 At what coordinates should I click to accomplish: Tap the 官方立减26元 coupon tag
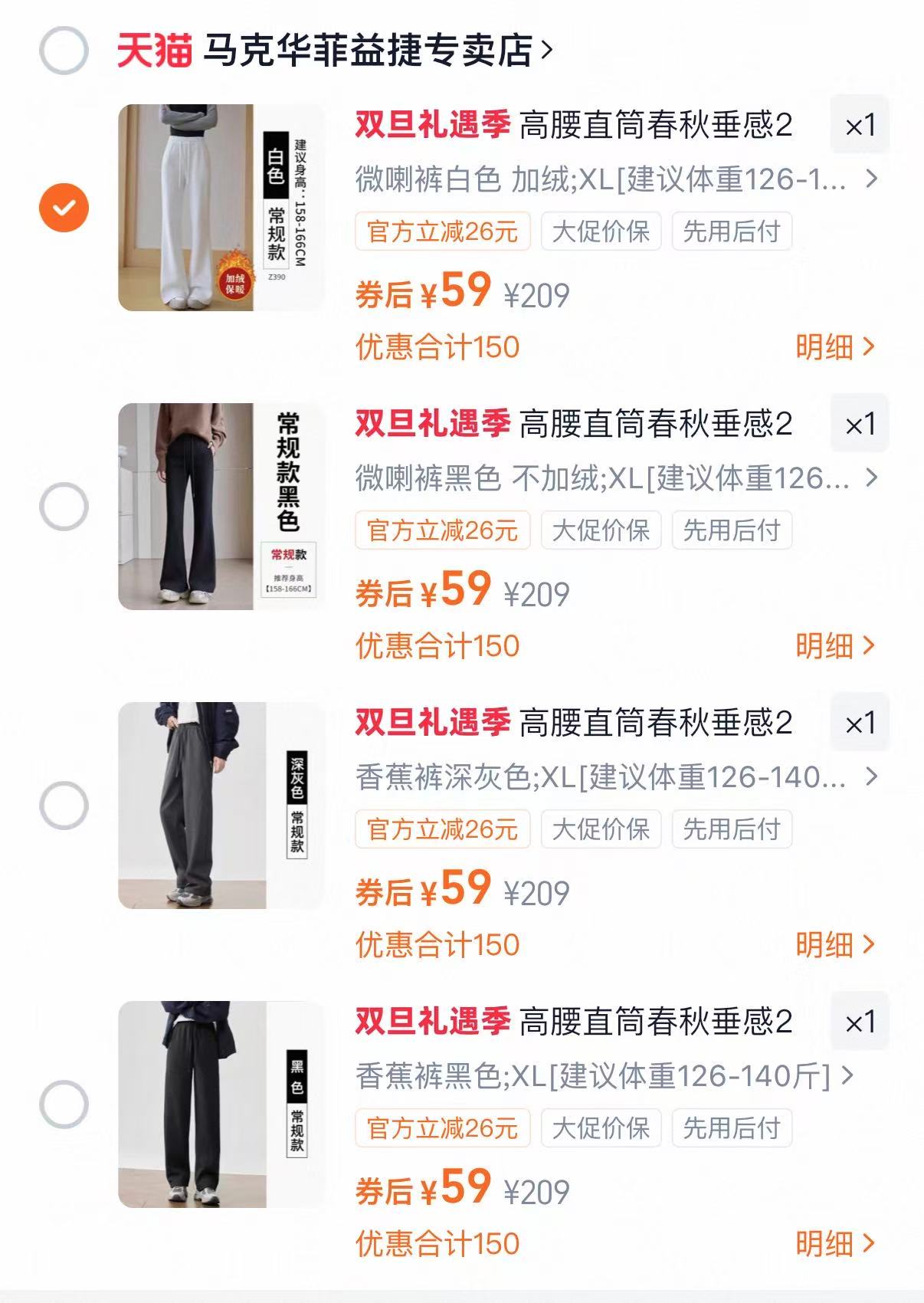point(443,229)
